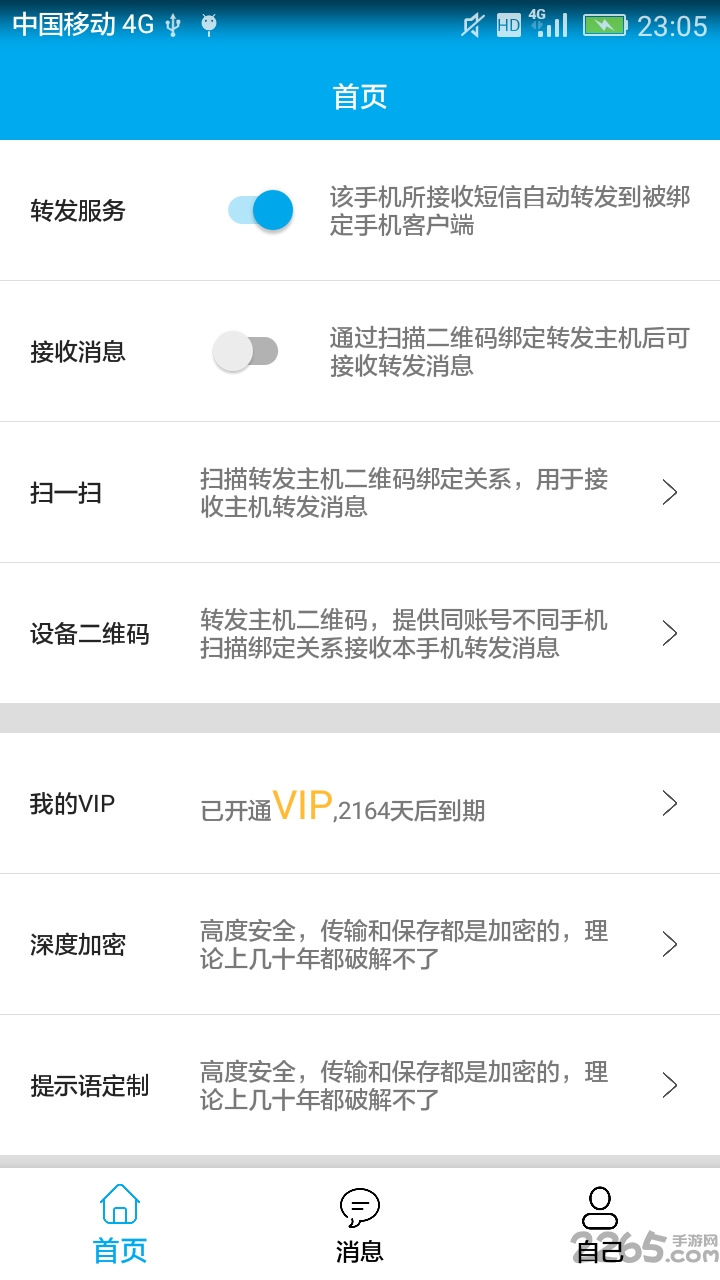Image resolution: width=720 pixels, height=1280 pixels.
Task: Expand the 深度加密 encryption details
Action: [360, 944]
